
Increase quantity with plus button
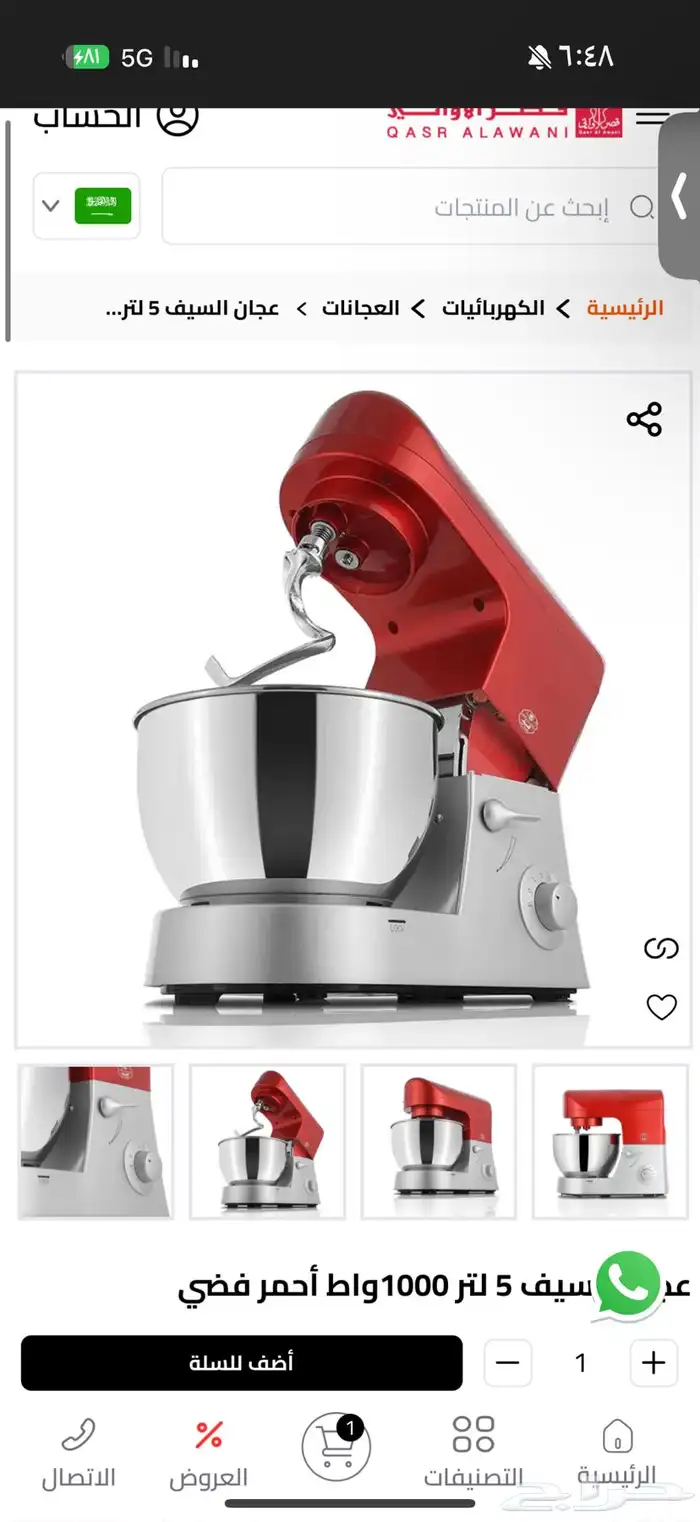pos(653,1362)
